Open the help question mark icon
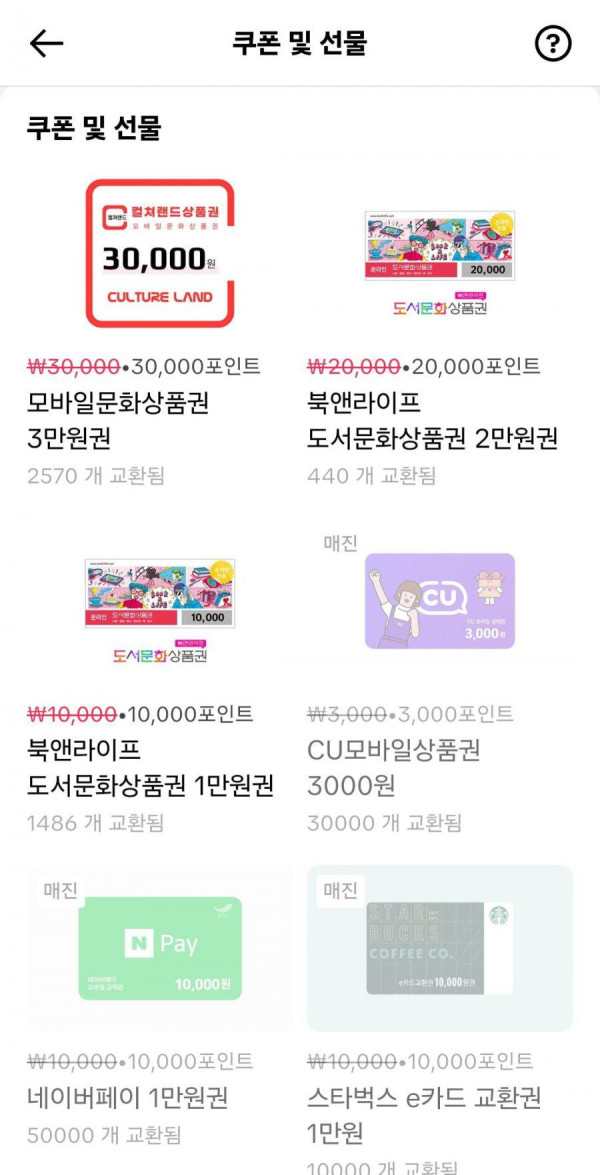600x1175 pixels. coord(553,43)
